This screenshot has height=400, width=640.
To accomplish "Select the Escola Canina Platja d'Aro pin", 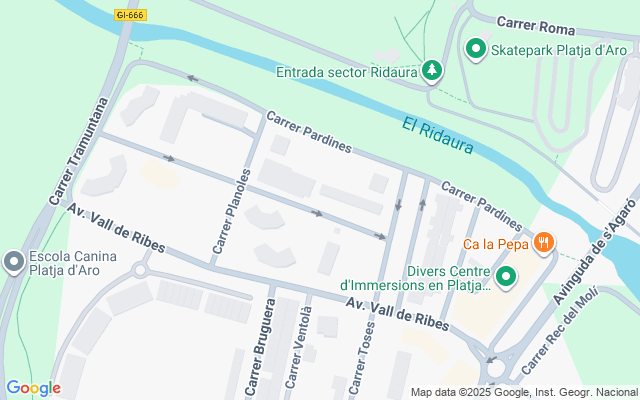I will [x=14, y=262].
